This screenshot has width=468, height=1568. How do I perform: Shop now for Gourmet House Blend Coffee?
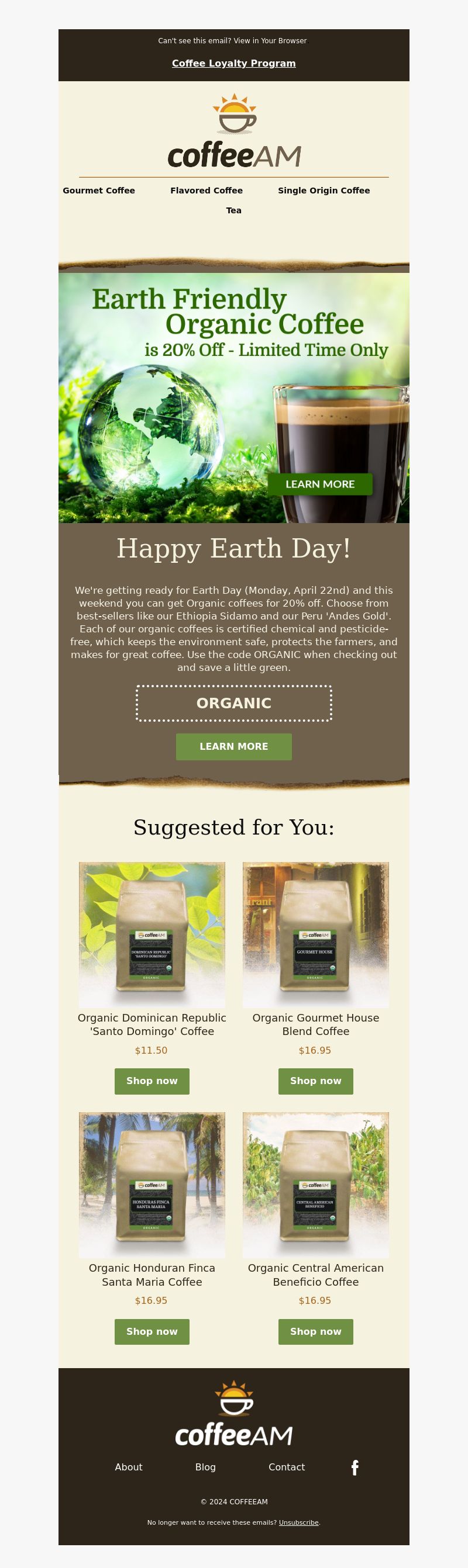(x=315, y=1081)
